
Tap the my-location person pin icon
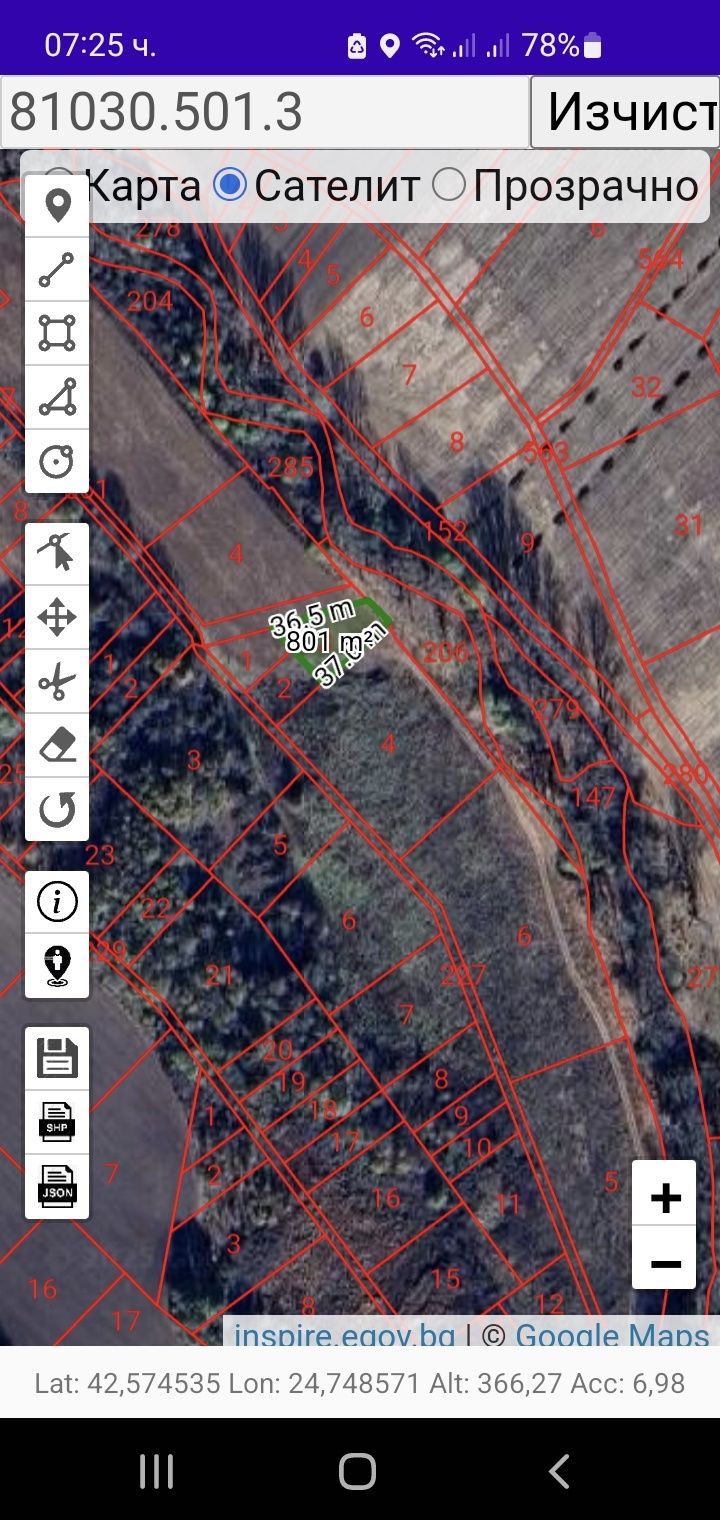coord(57,966)
